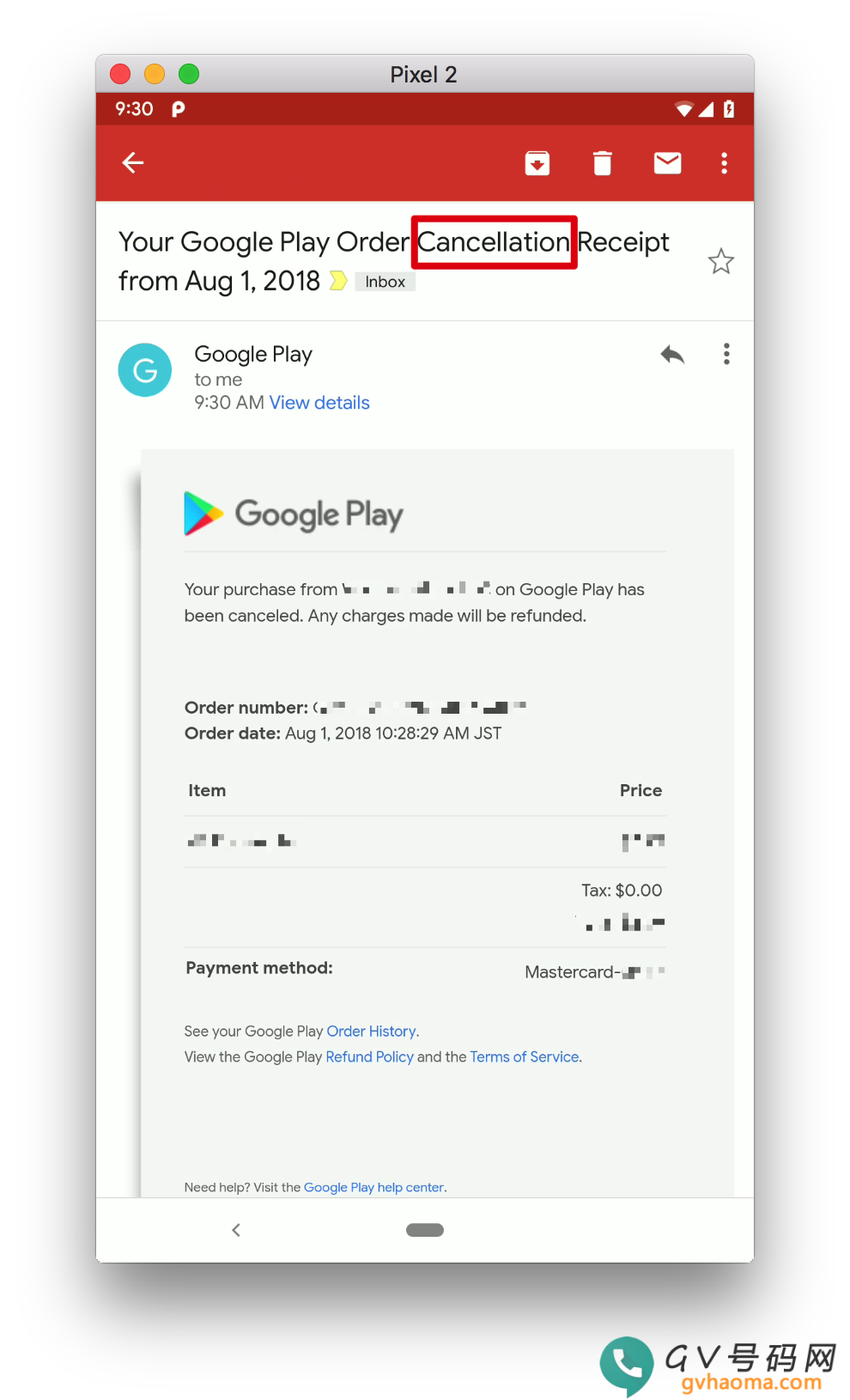Star this email
The width and height of the screenshot is (850, 1400).
(x=720, y=261)
